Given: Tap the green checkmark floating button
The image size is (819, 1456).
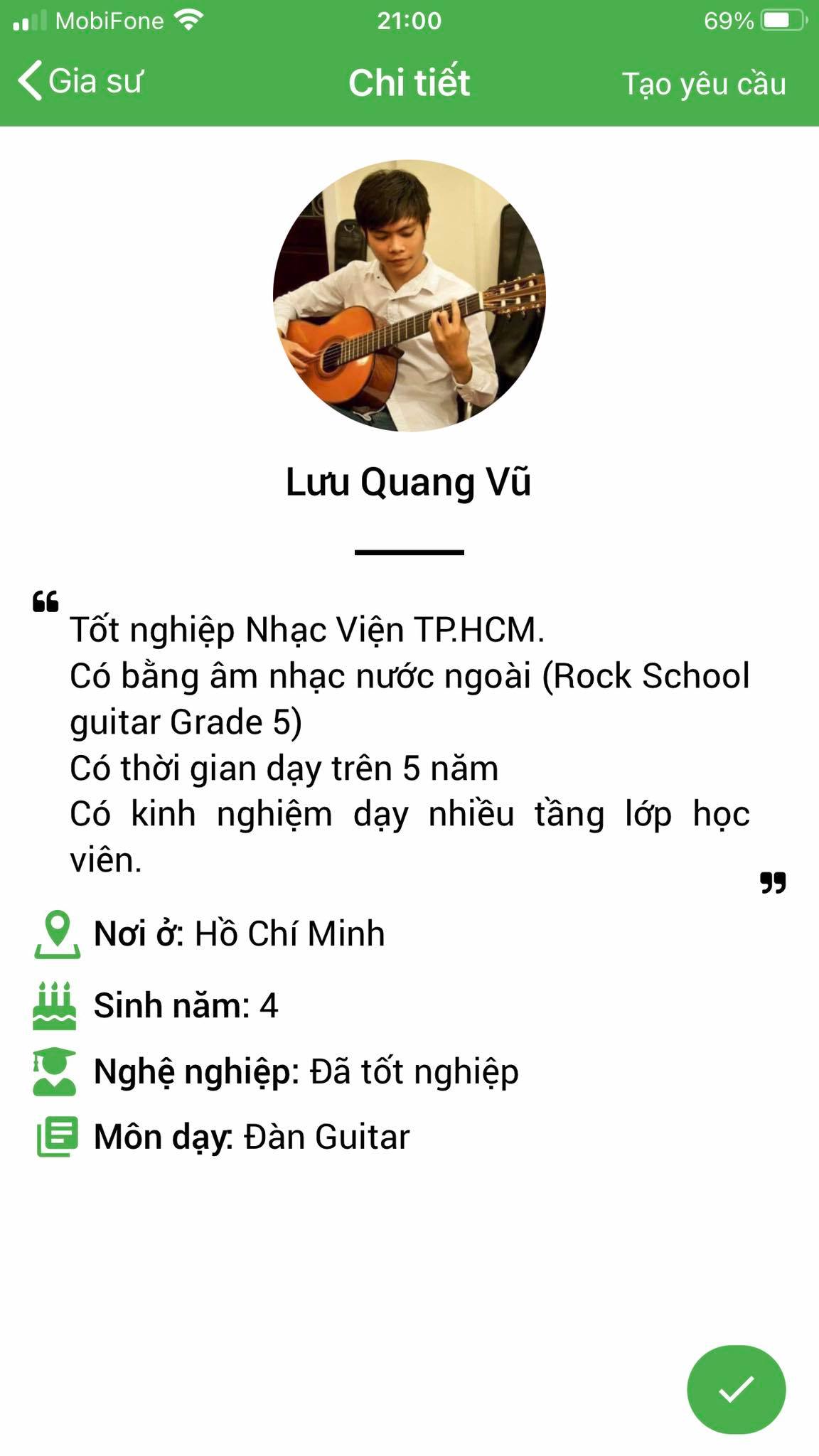Looking at the screenshot, I should 736,1389.
